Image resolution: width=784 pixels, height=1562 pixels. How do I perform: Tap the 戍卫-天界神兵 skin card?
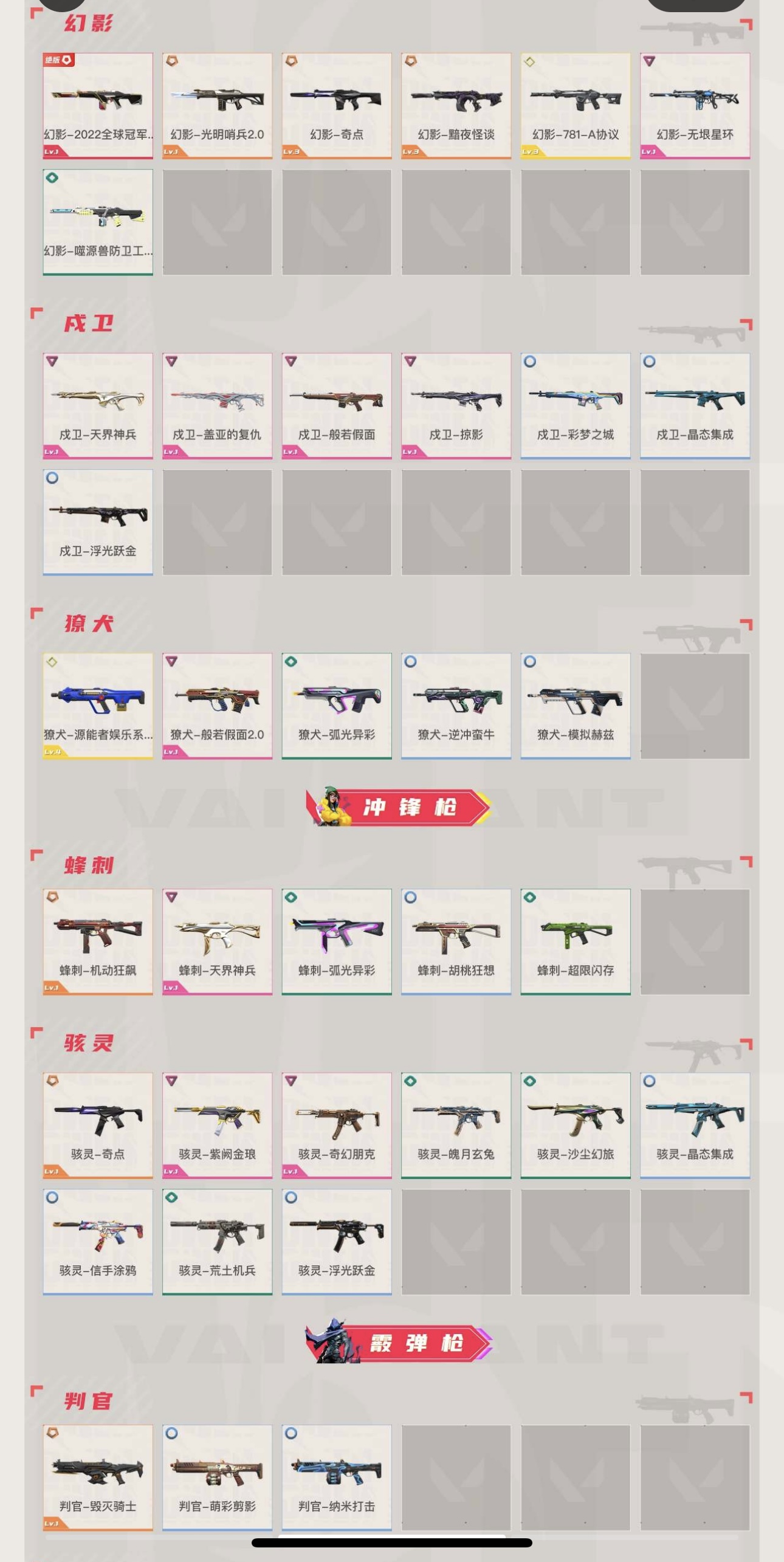pyautogui.click(x=98, y=406)
